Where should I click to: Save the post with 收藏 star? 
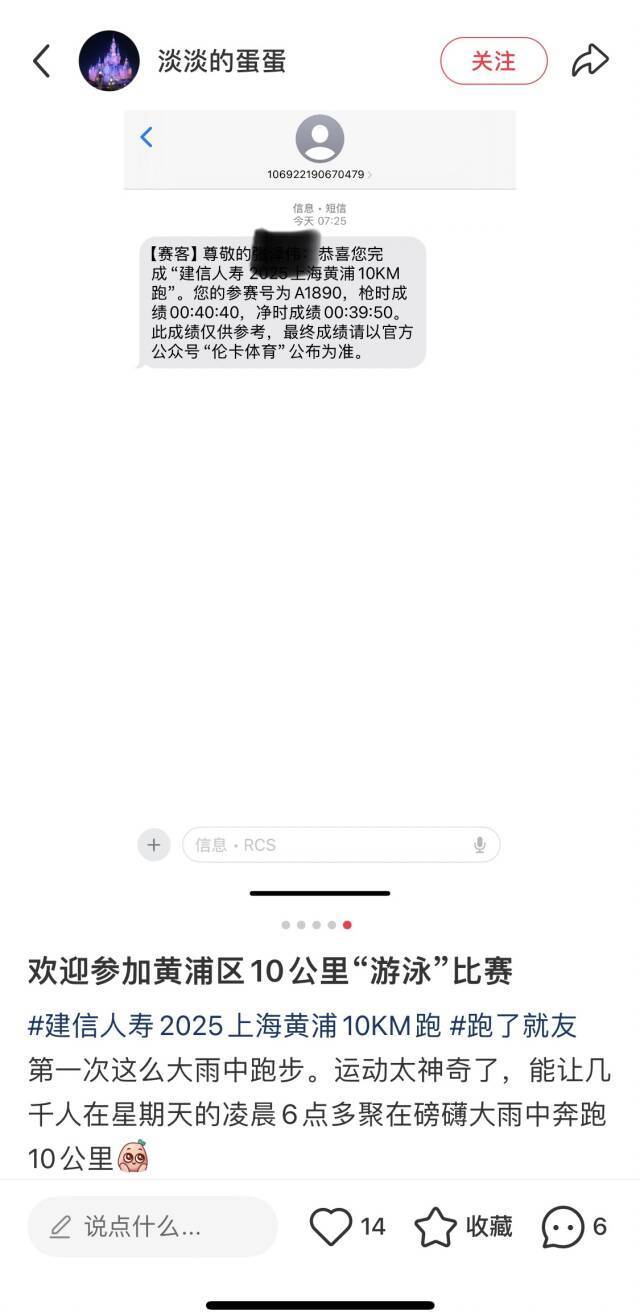464,1227
